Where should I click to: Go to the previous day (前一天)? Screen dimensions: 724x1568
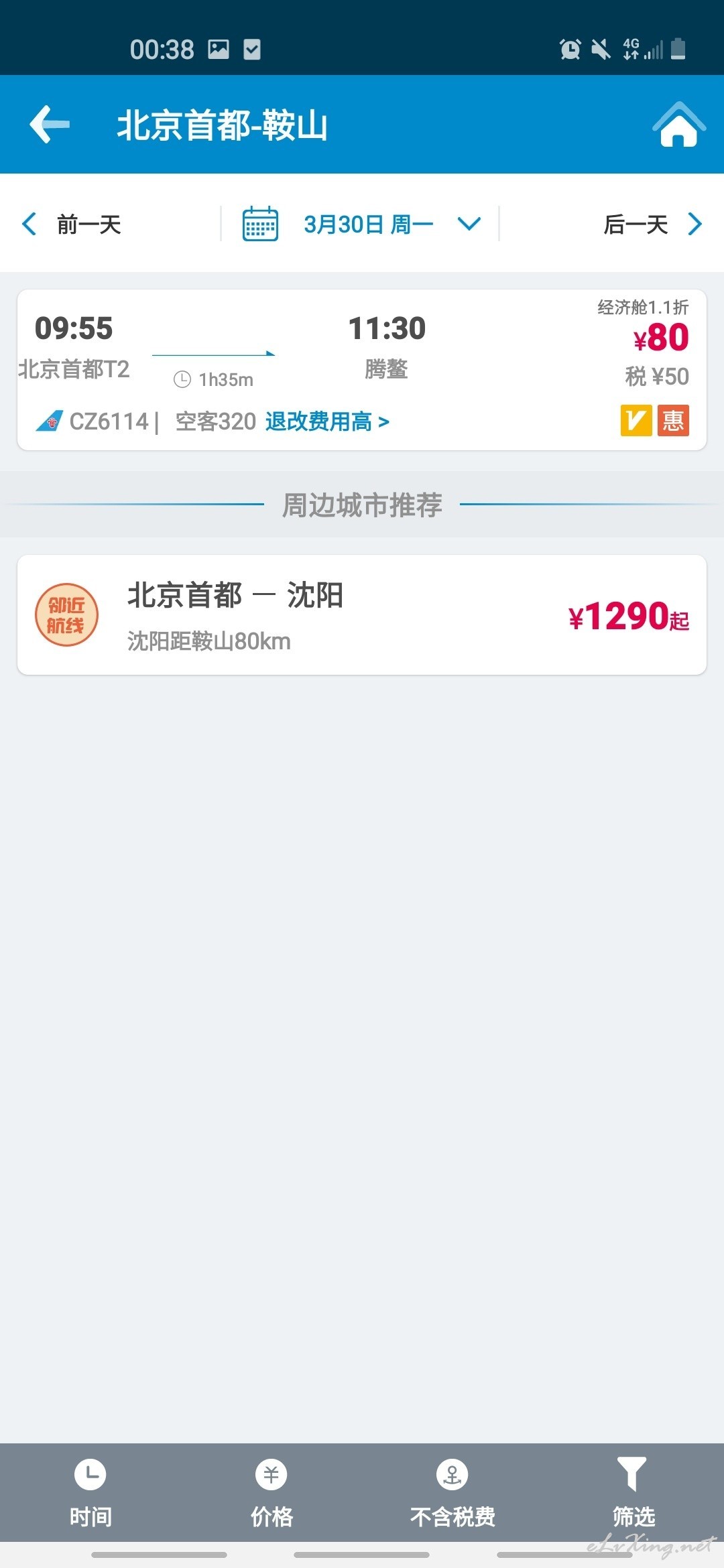pos(71,224)
